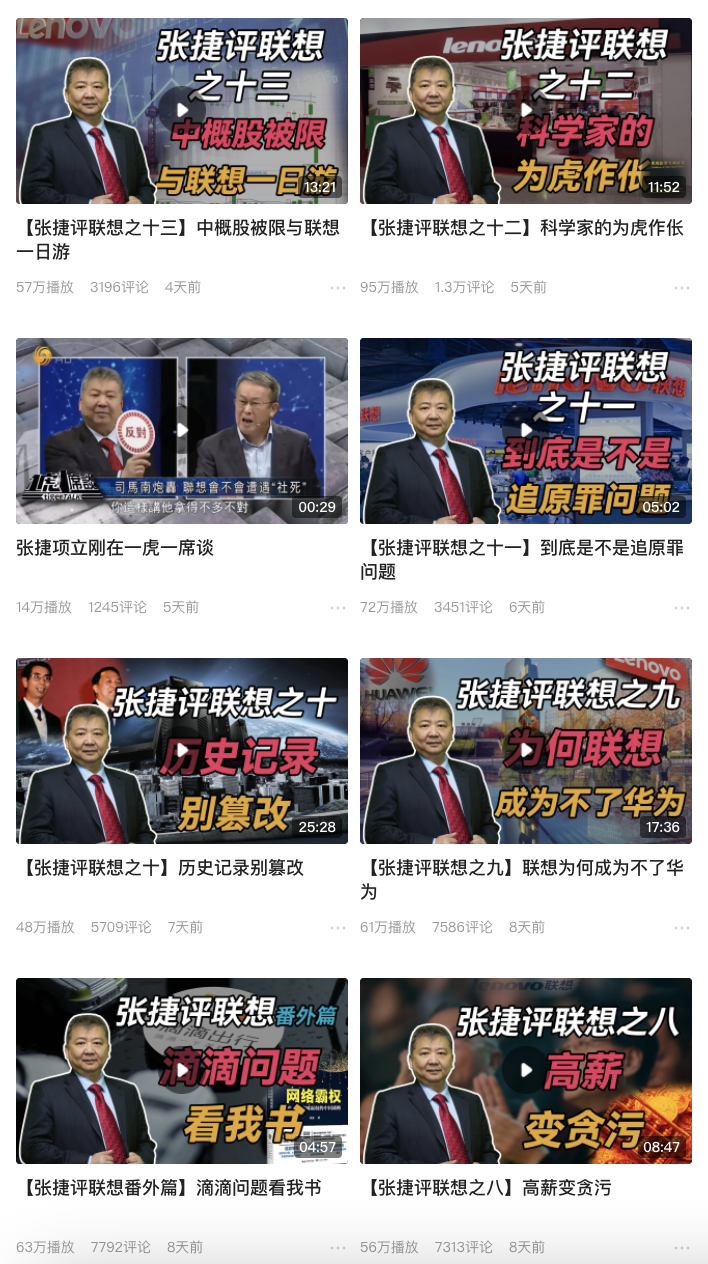Open the 张捷评联想之十二 video thumbnail
The width and height of the screenshot is (708, 1264).
click(x=526, y=111)
